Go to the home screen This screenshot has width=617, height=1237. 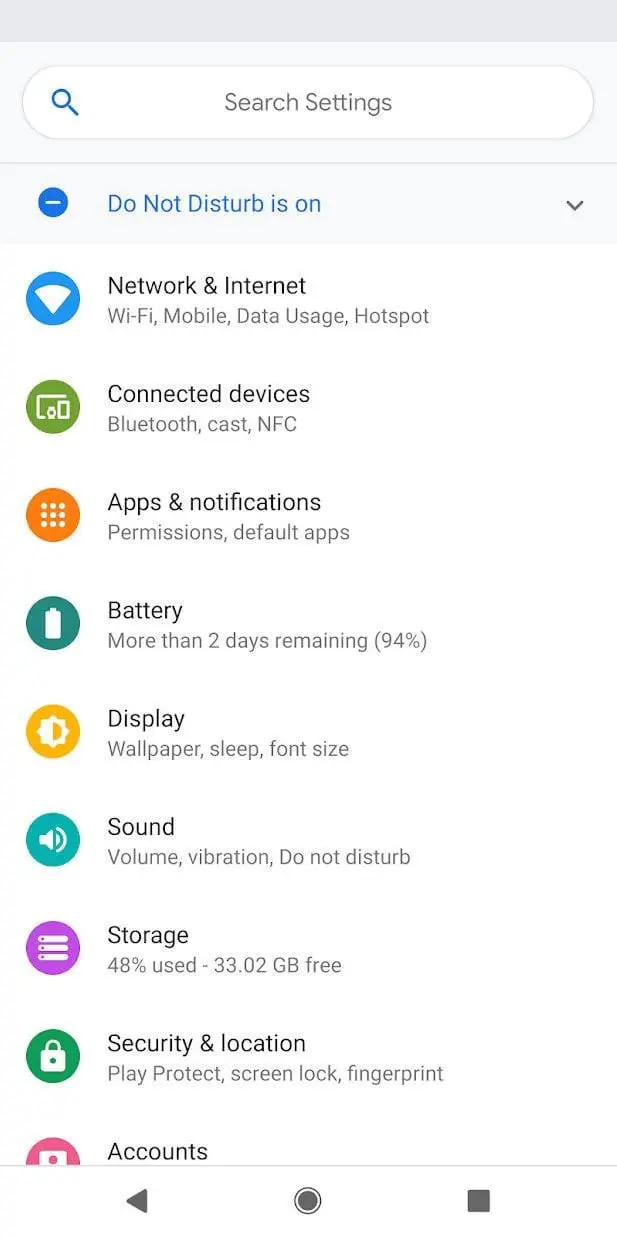coord(308,1200)
